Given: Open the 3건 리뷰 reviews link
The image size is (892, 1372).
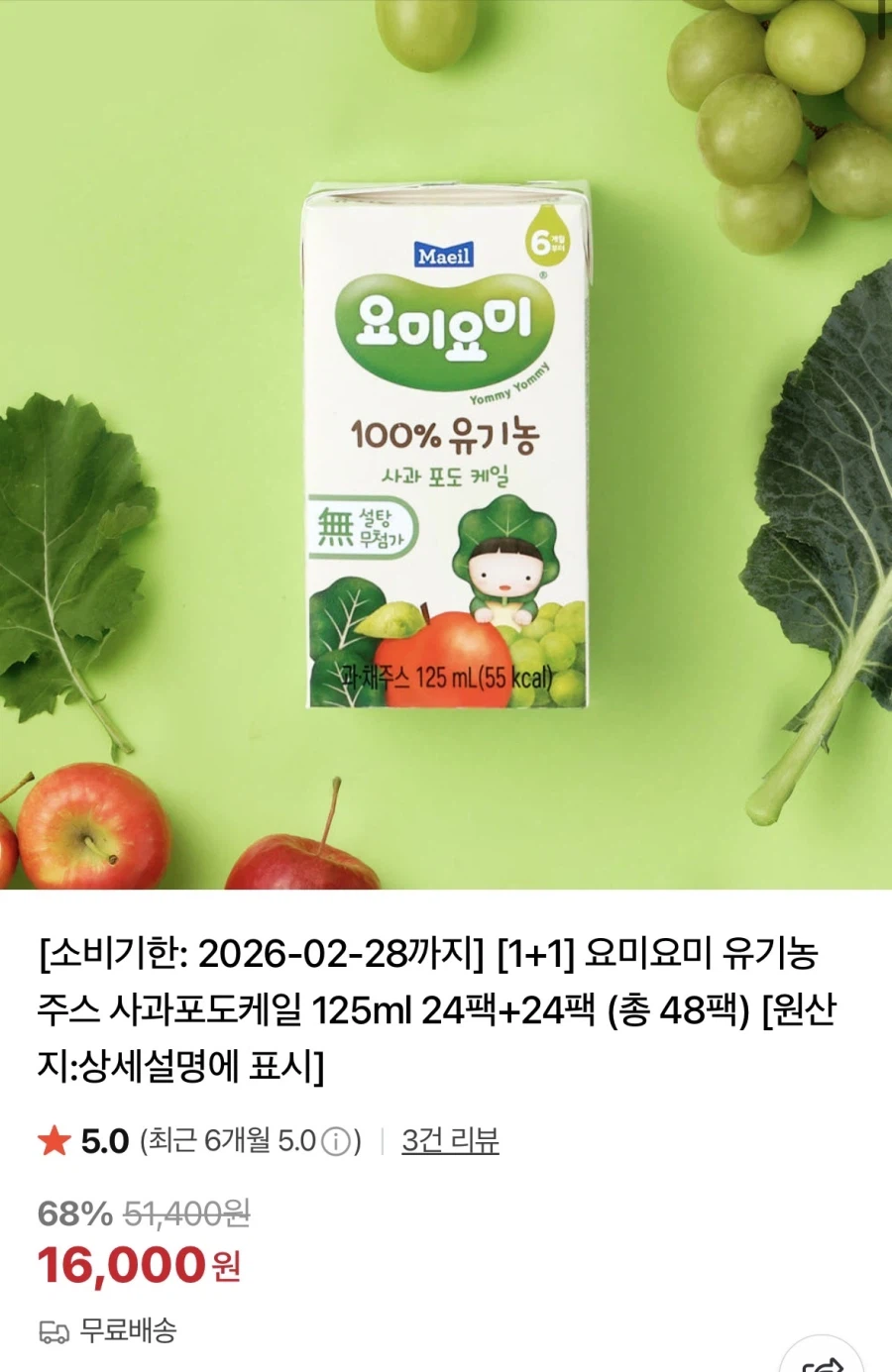Looking at the screenshot, I should click(450, 1141).
